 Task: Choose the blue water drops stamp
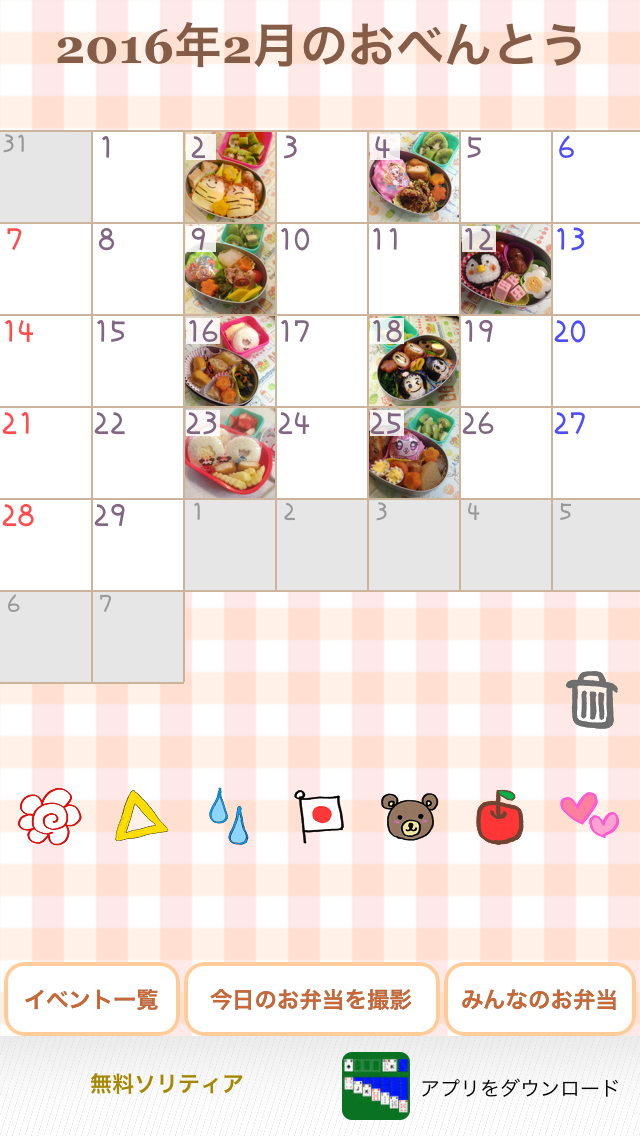click(x=229, y=816)
